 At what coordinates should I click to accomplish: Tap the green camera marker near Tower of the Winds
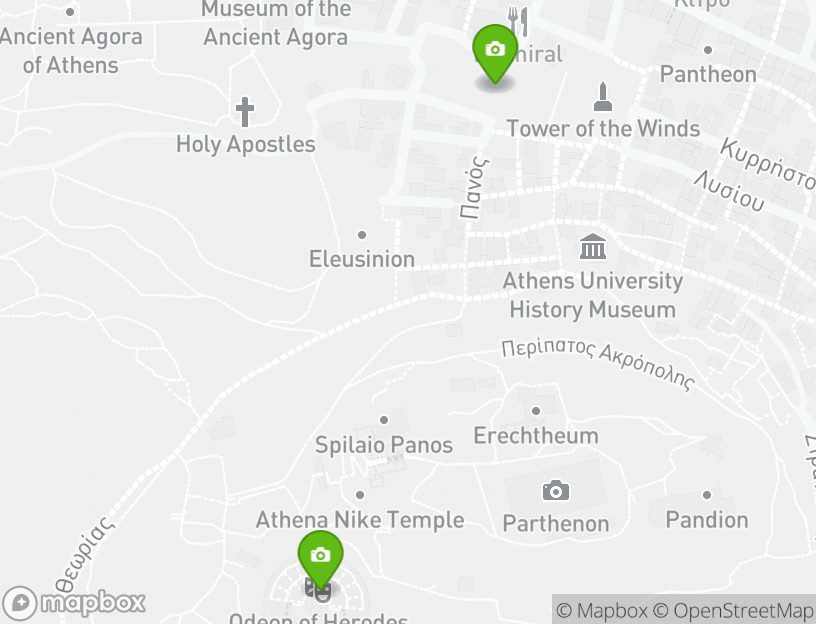(x=494, y=51)
